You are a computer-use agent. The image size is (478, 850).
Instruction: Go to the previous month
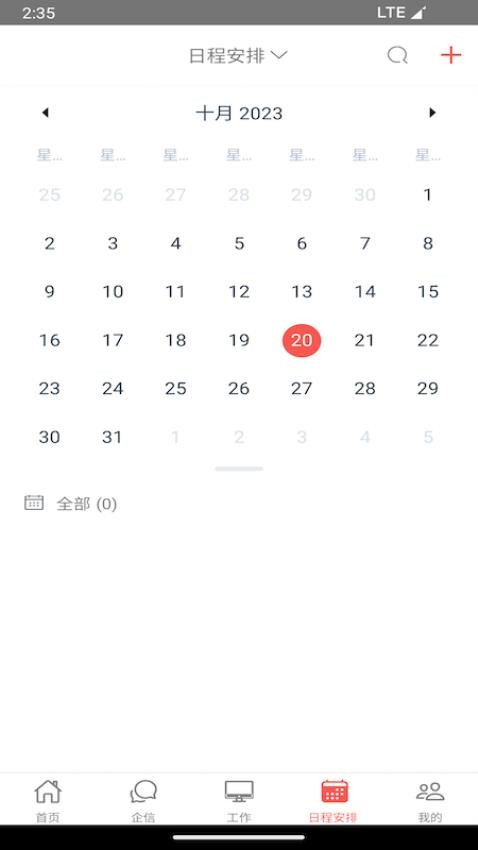click(46, 113)
